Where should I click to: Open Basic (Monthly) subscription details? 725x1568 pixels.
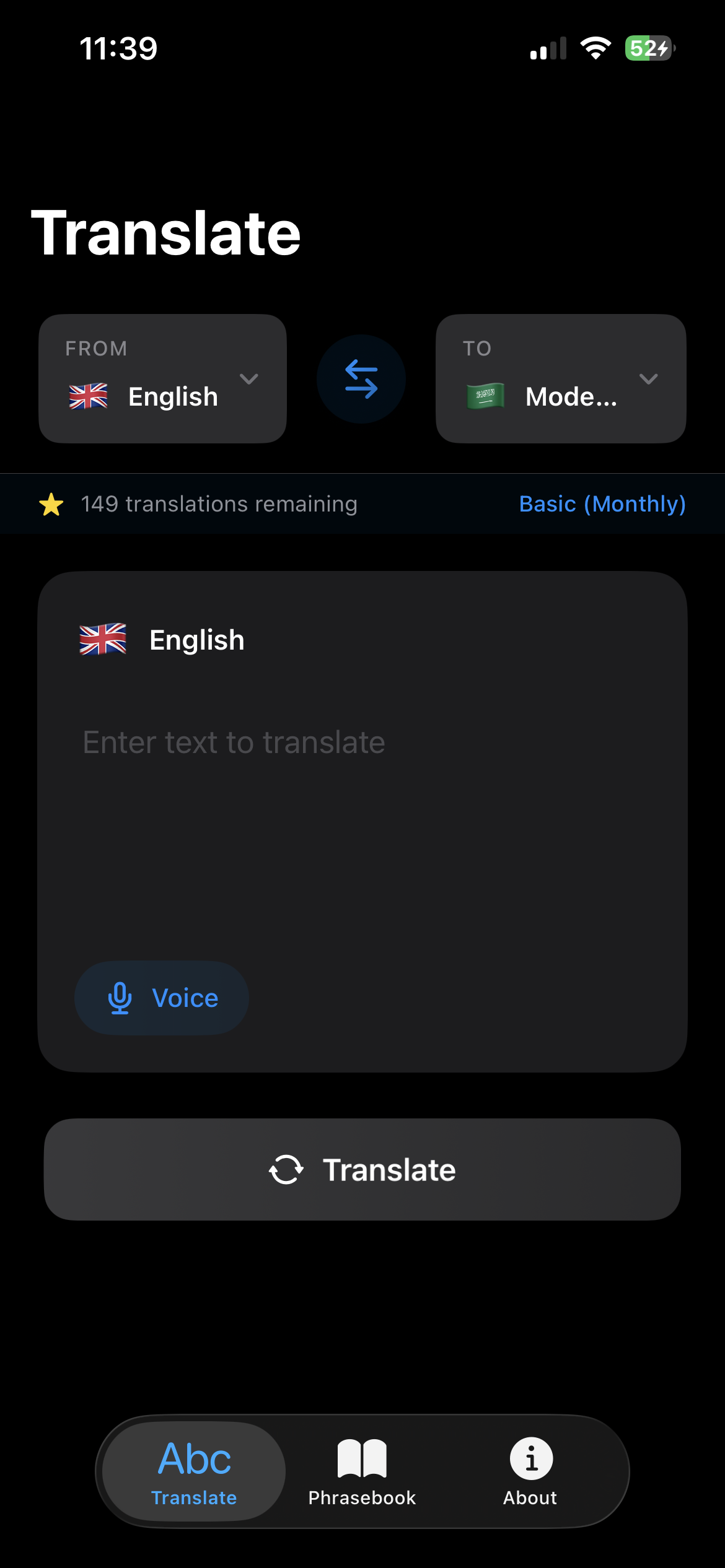click(x=602, y=503)
